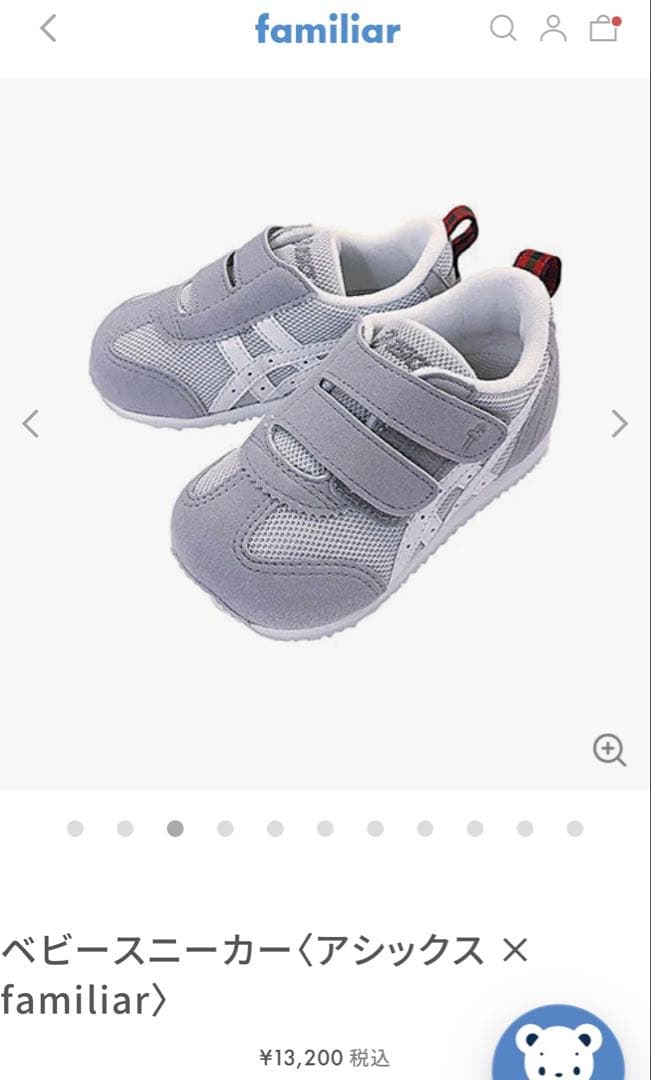The height and width of the screenshot is (1080, 651).
Task: Jump to the last image dot
Action: [x=575, y=828]
